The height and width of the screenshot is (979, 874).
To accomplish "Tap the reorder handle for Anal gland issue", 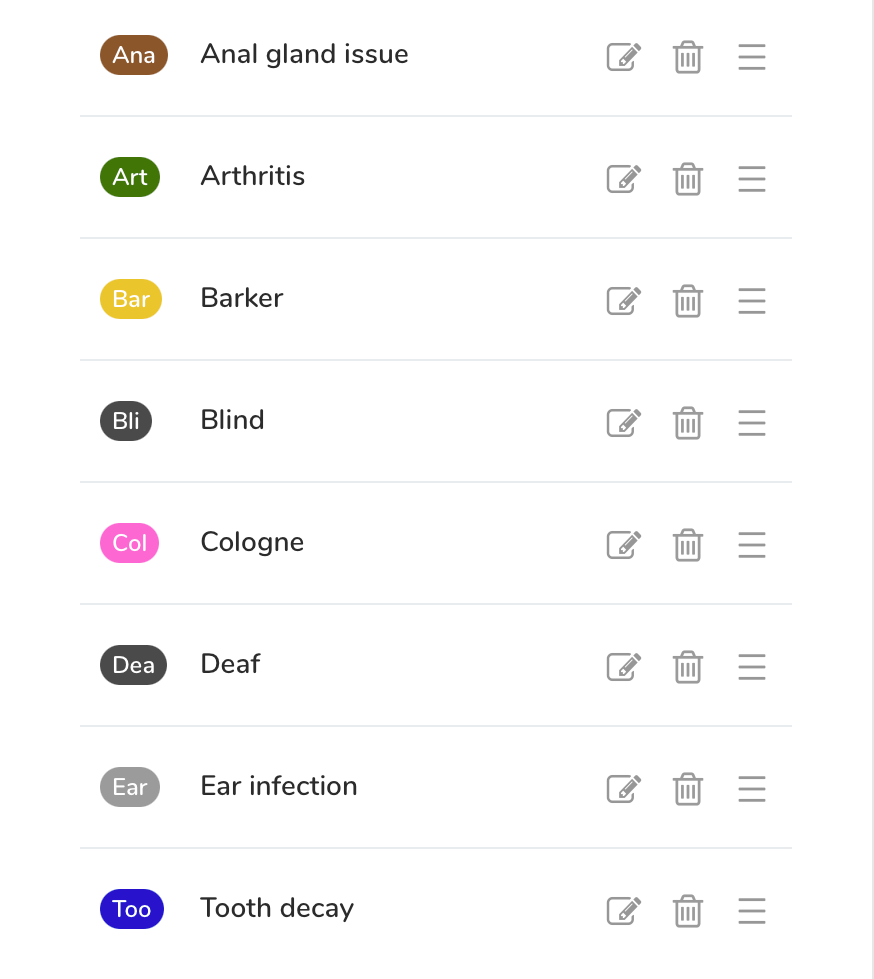I will (751, 57).
